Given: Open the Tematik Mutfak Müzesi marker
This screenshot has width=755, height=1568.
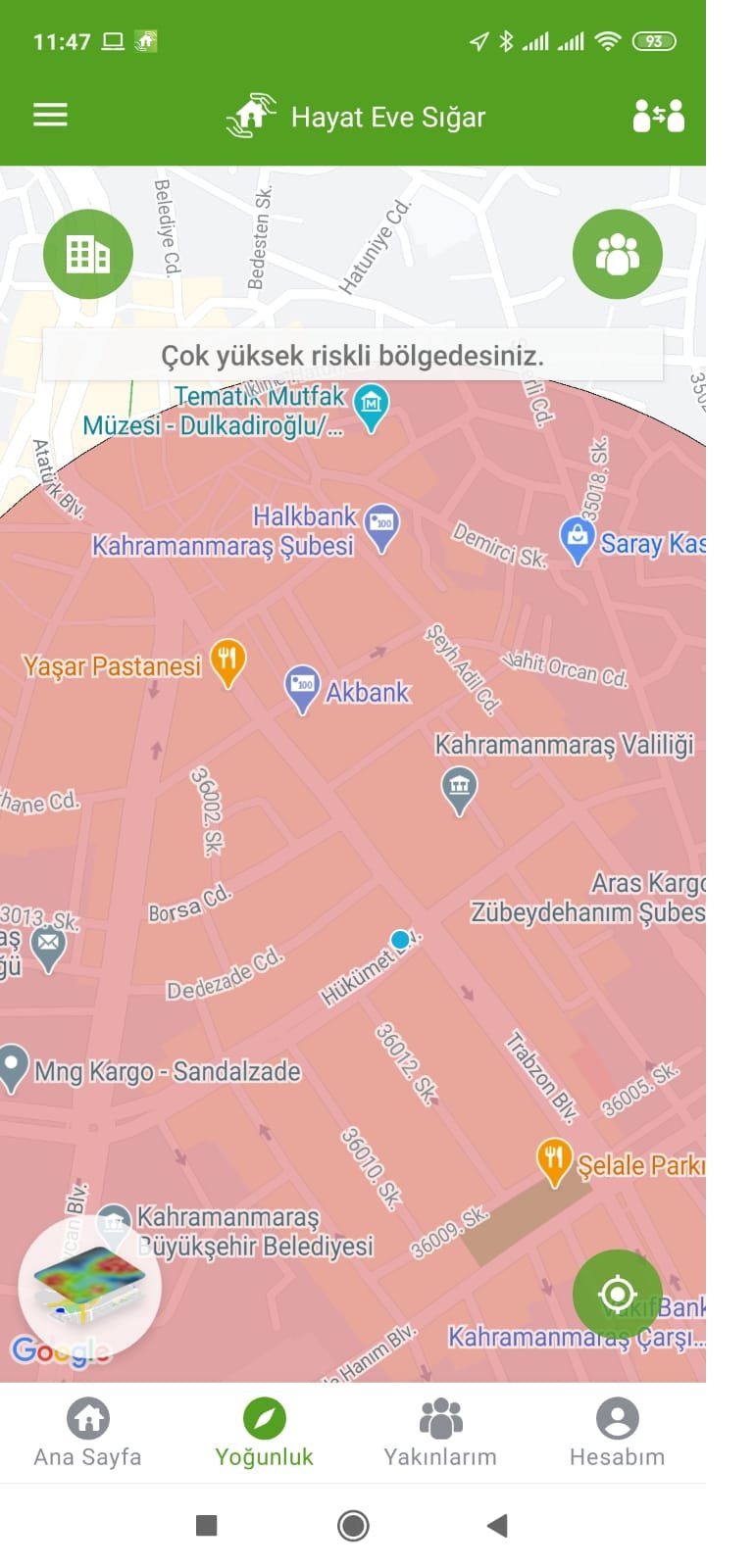Looking at the screenshot, I should coord(371,406).
